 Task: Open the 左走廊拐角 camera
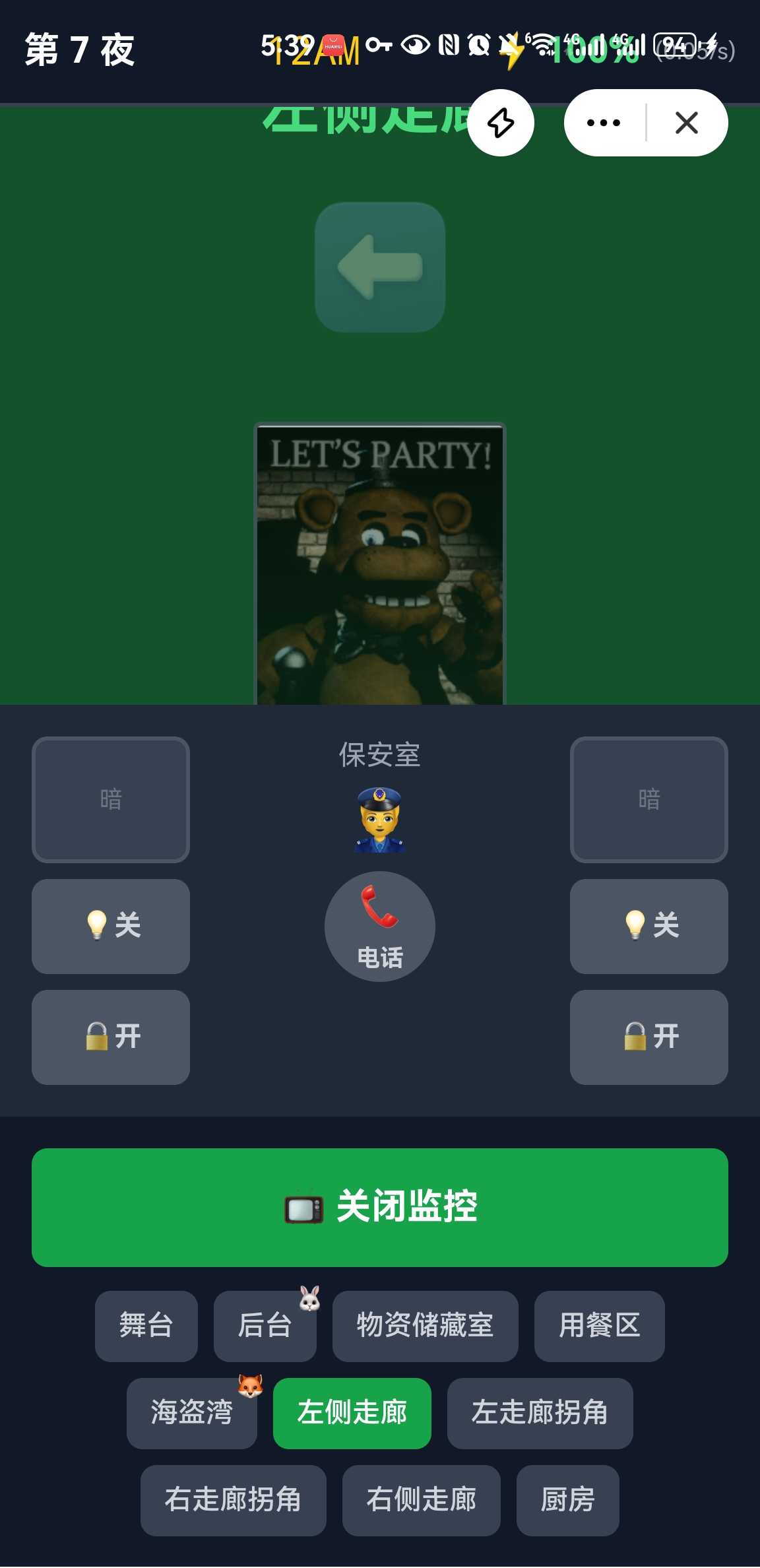tap(540, 1413)
